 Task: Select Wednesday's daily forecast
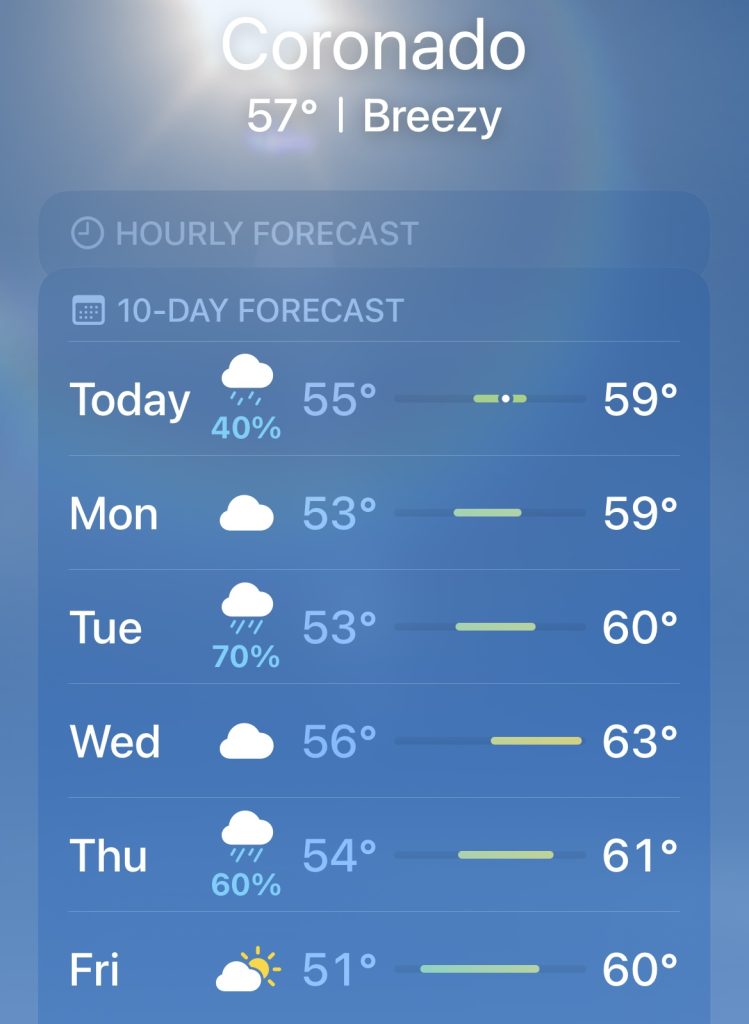pyautogui.click(x=373, y=742)
